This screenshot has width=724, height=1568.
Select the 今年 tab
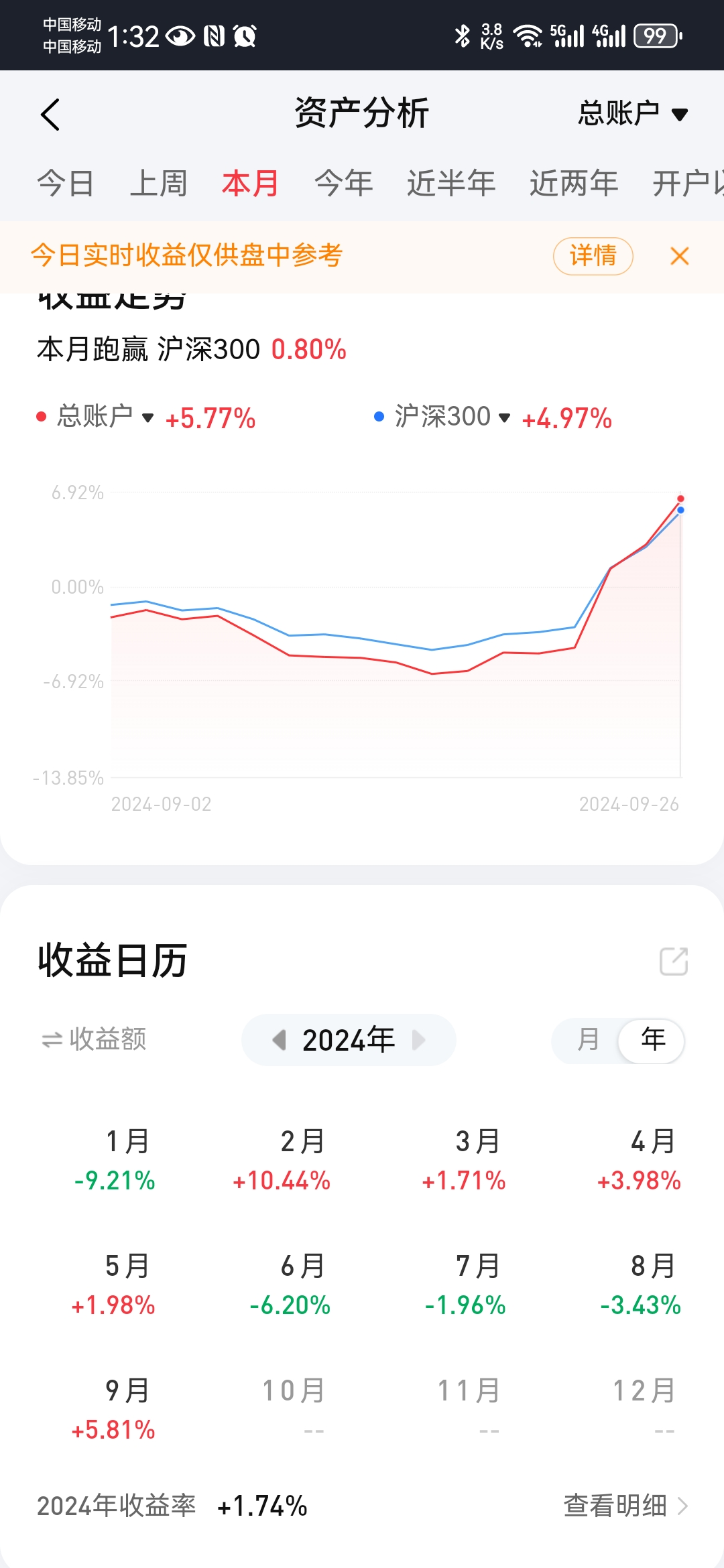coord(343,183)
